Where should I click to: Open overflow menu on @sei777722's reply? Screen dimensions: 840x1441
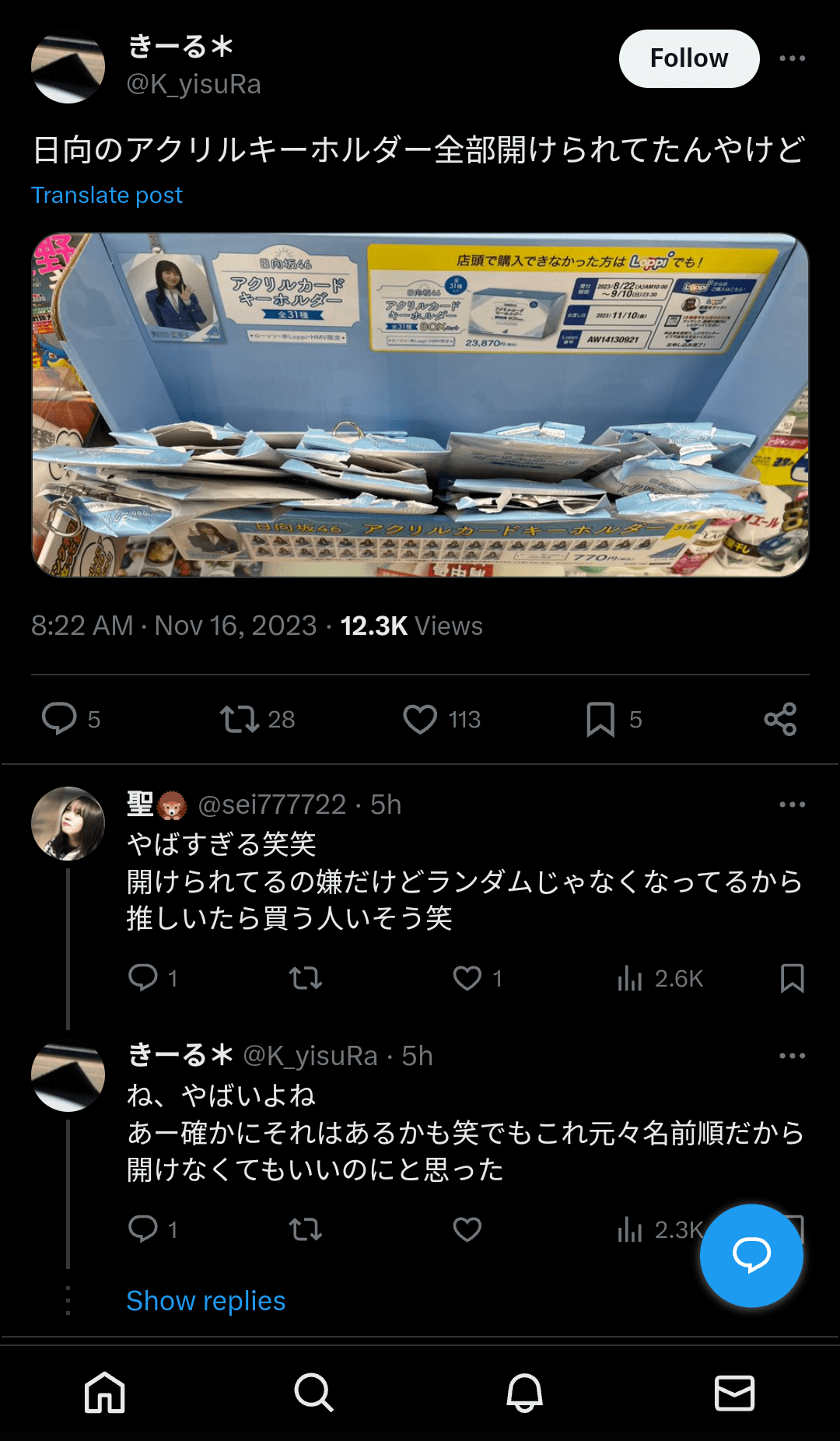click(792, 805)
